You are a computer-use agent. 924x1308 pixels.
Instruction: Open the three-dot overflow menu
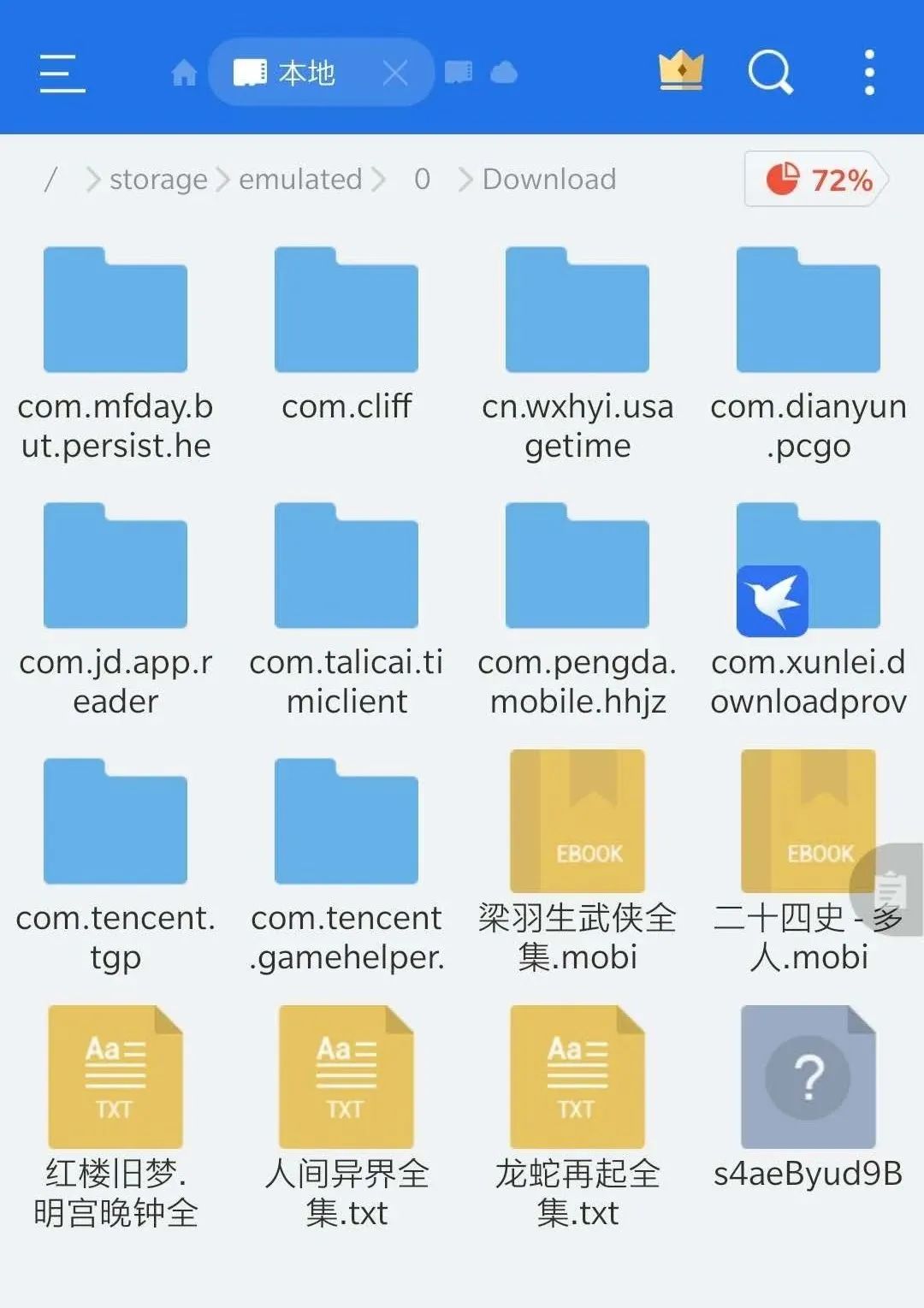point(869,72)
